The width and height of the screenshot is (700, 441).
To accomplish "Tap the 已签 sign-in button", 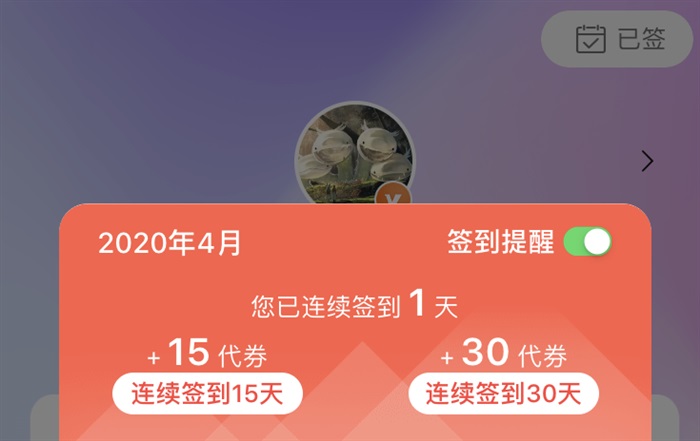I will coord(619,39).
